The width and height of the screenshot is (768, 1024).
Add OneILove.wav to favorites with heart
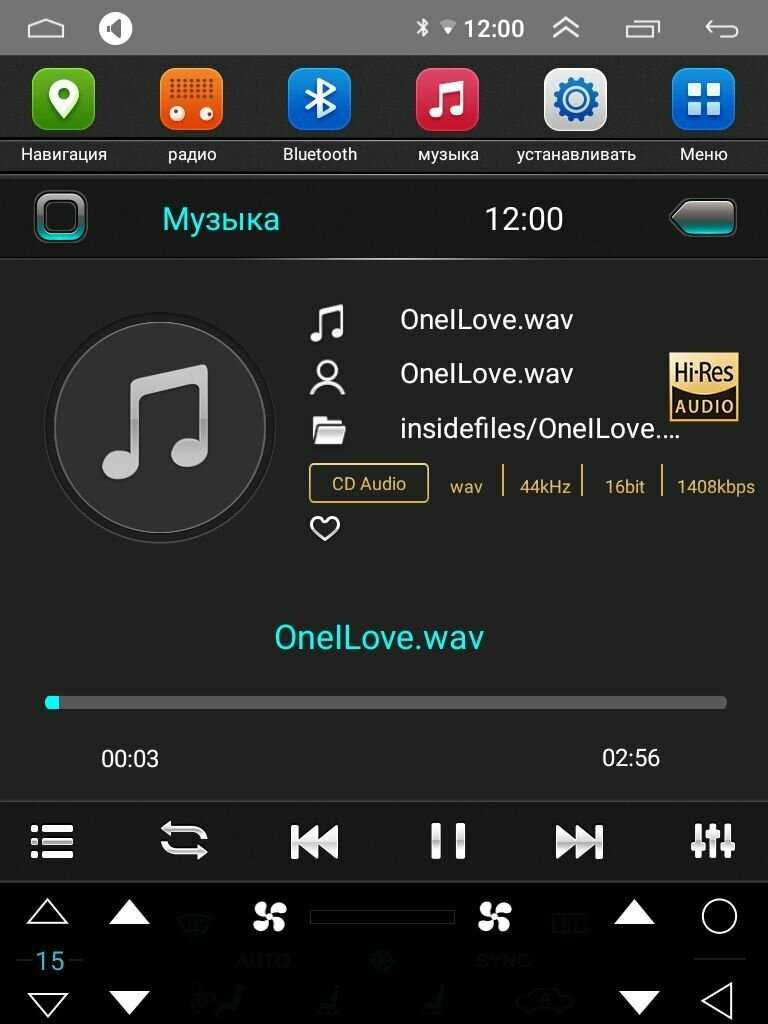[x=325, y=528]
